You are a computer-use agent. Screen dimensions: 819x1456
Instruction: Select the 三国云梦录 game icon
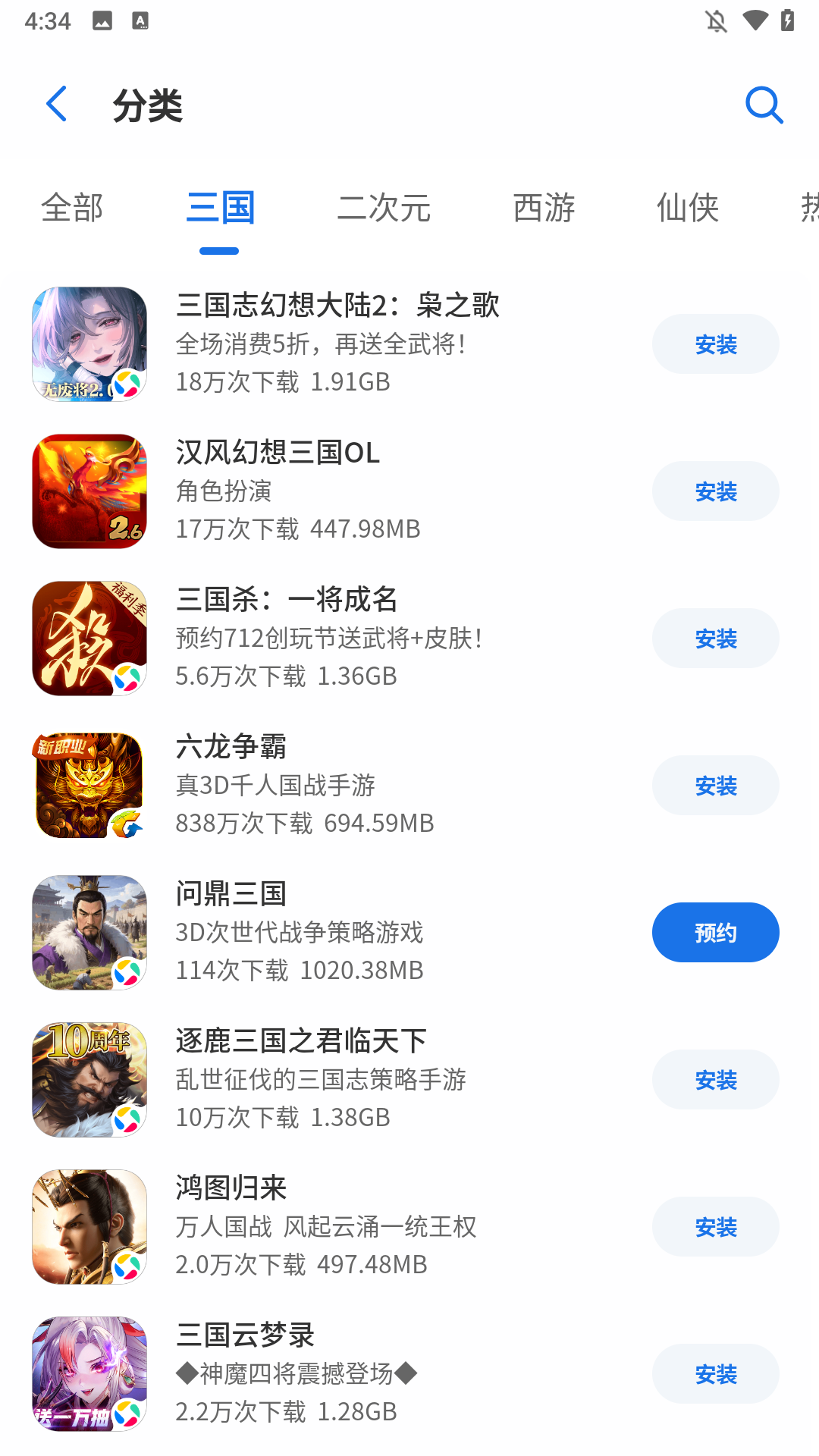tap(89, 1373)
